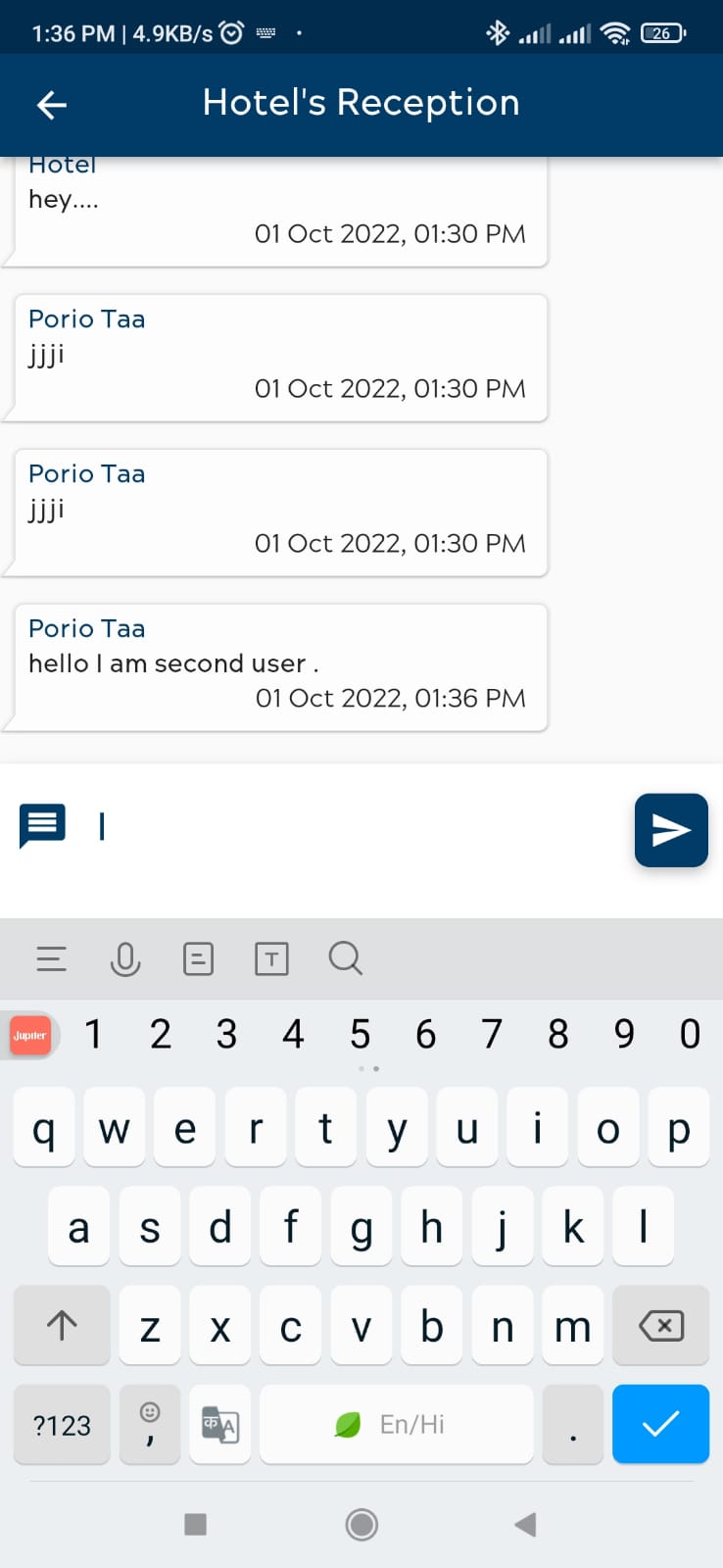The image size is (723, 1568).
Task: Send the chat message
Action: [671, 830]
